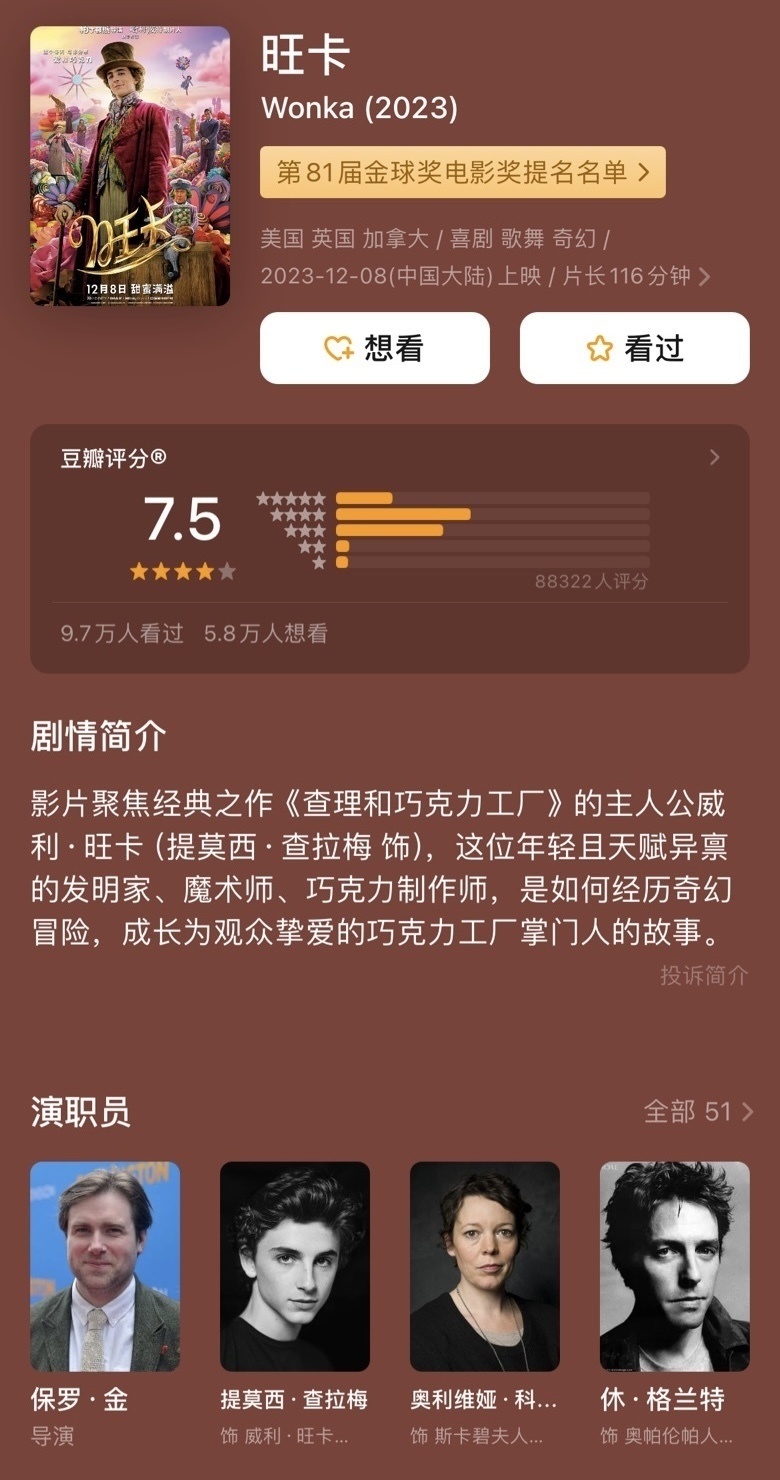
Task: Open full movie details via release info chevron
Action: click(707, 276)
